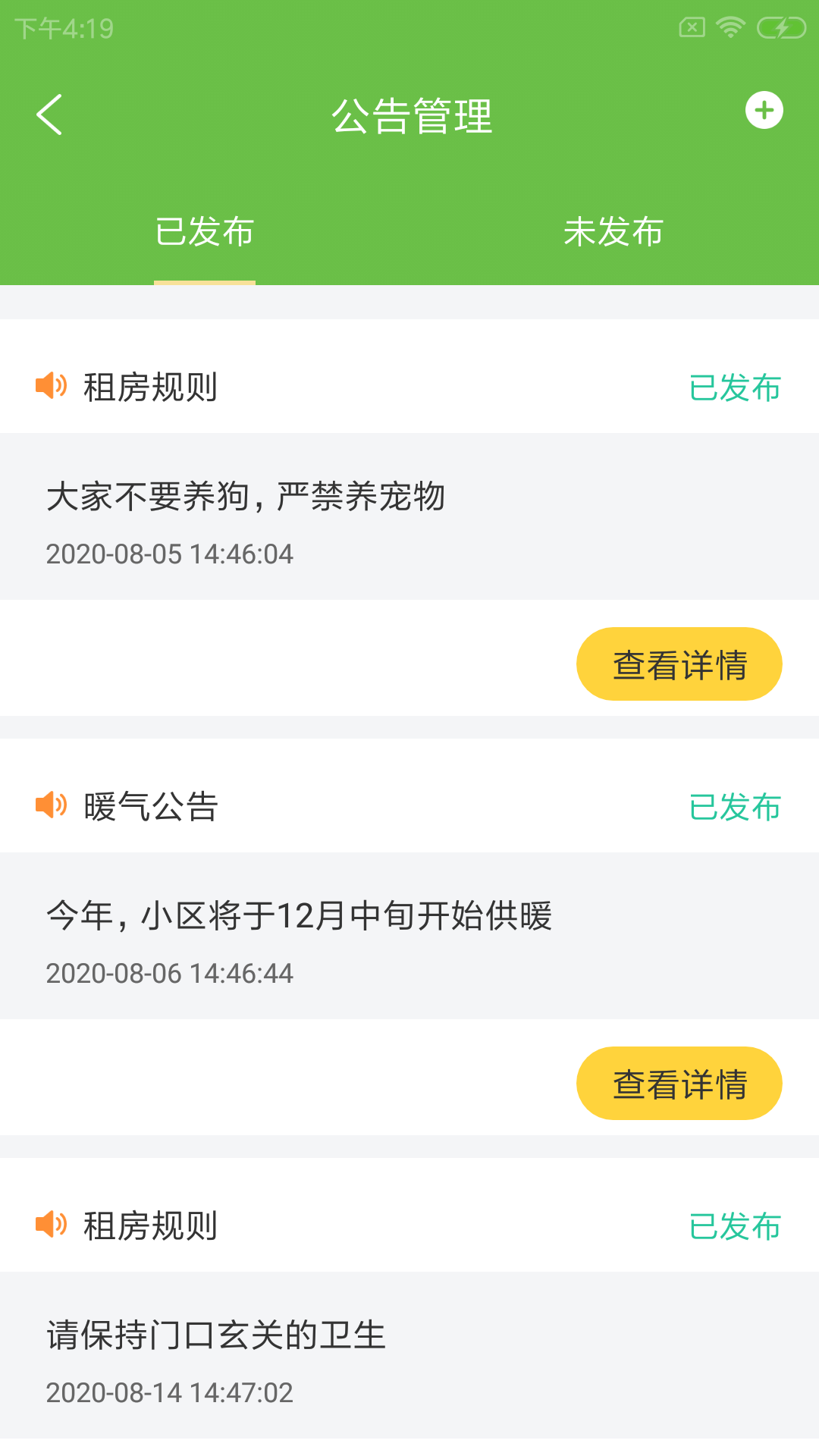819x1456 pixels.
Task: Open the 请保持门口玄关的卫生 announcement card
Action: [x=409, y=1355]
